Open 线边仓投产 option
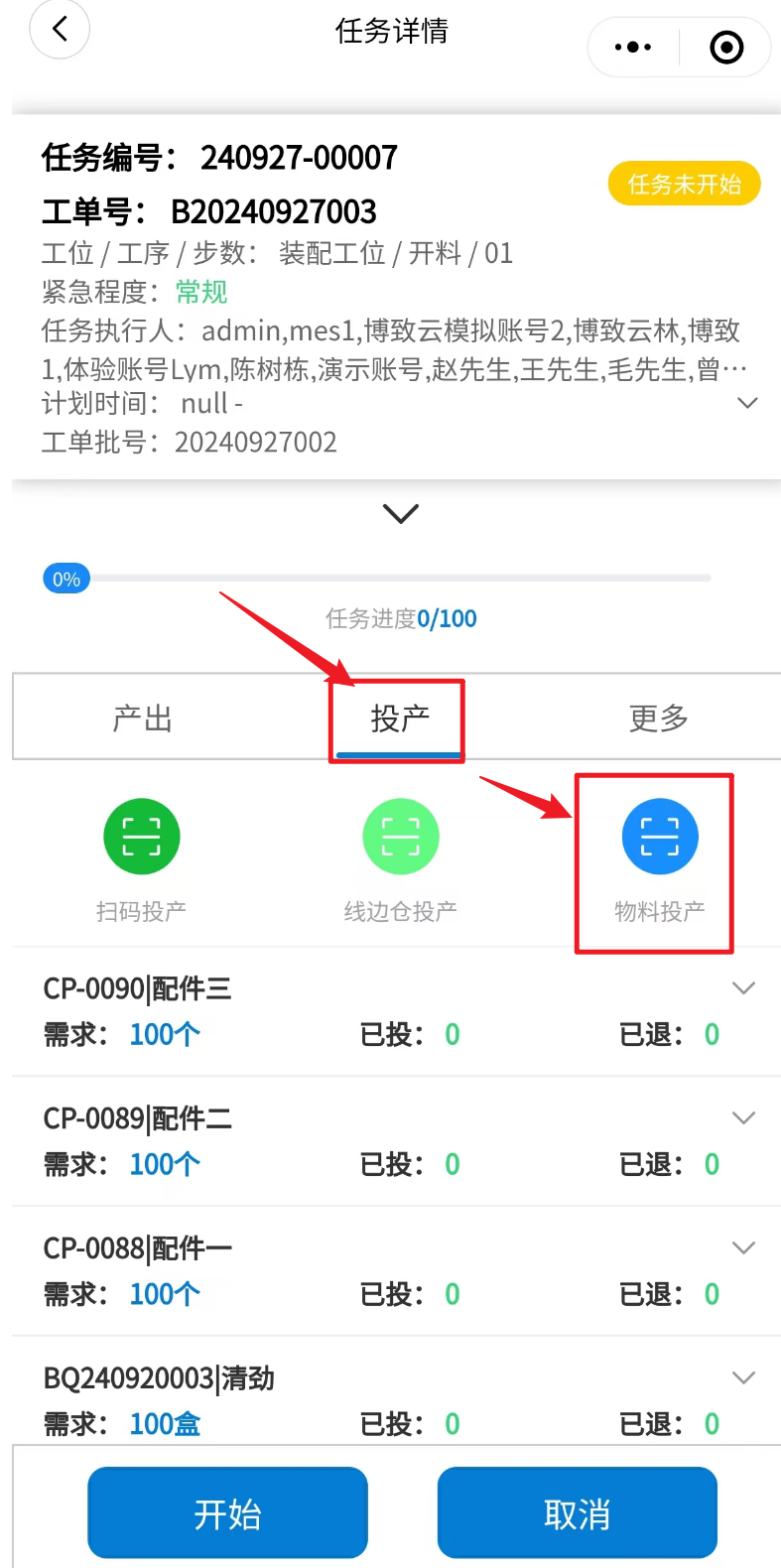The height and width of the screenshot is (1568, 781). pos(400,837)
